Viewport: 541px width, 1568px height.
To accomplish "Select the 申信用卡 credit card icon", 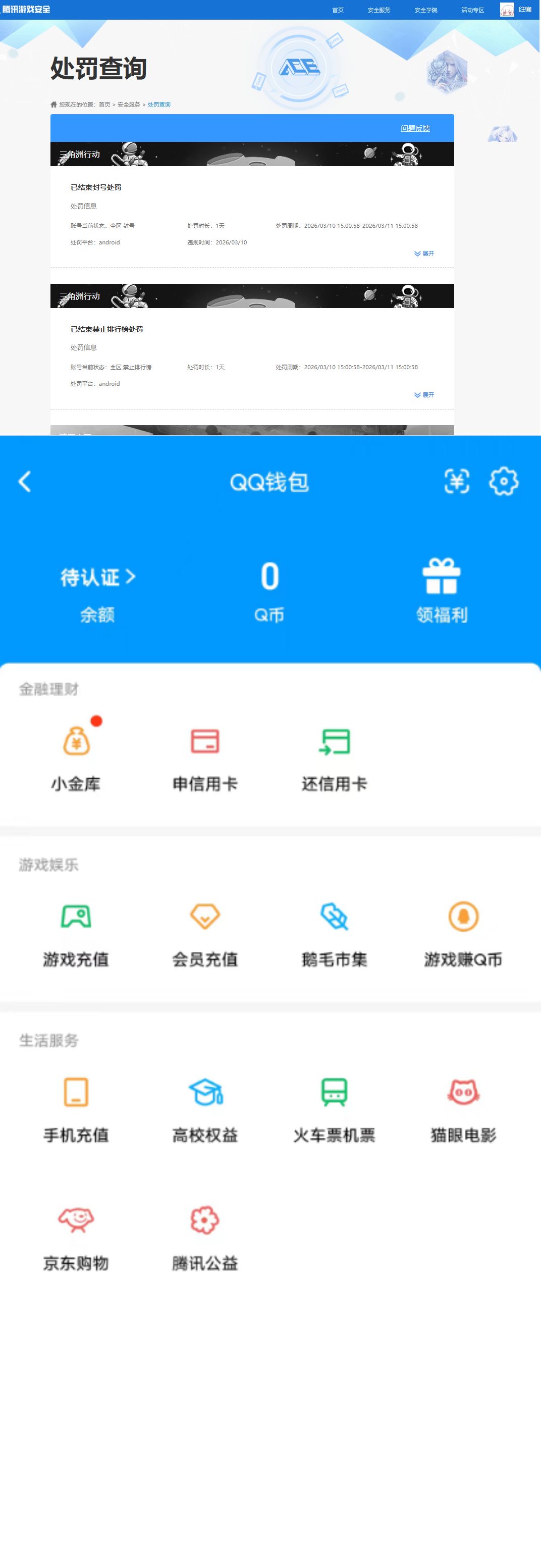I will click(204, 755).
